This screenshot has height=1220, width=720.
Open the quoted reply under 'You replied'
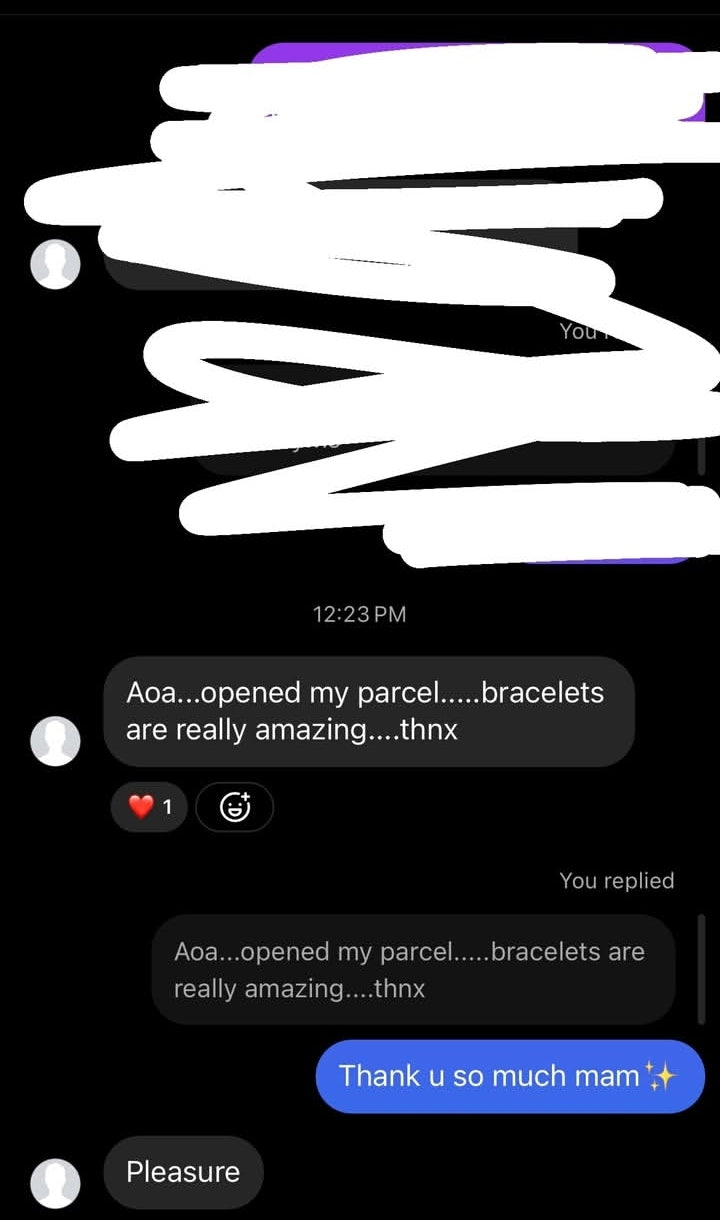[413, 969]
